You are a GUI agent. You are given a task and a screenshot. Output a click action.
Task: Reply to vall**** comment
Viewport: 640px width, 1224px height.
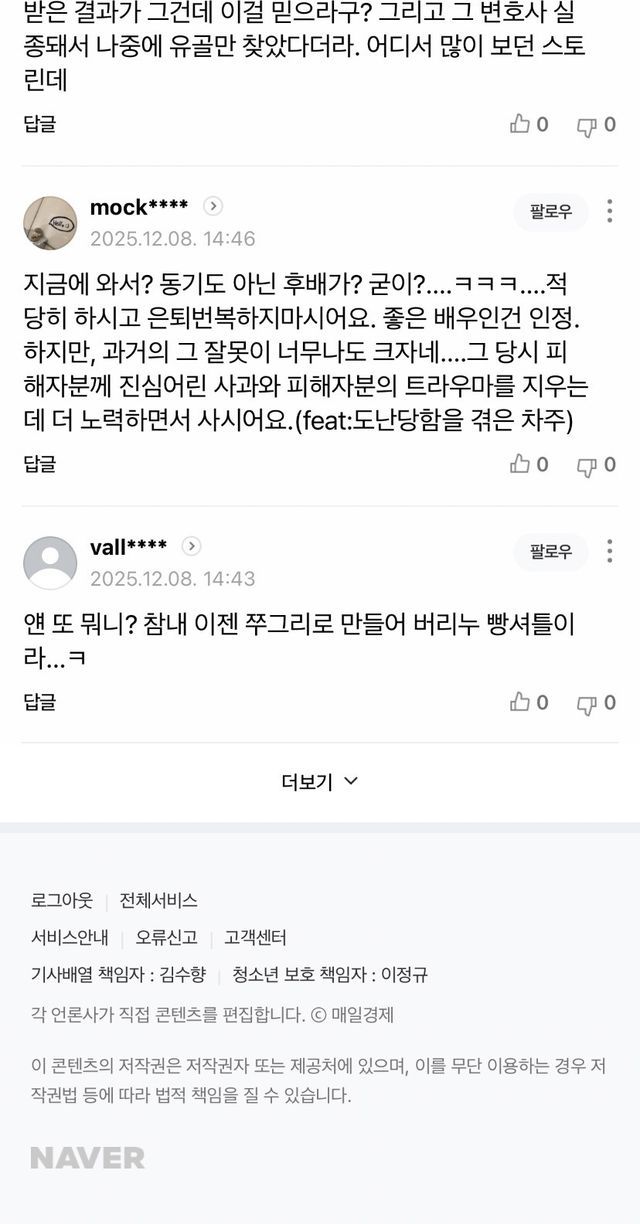coord(40,703)
